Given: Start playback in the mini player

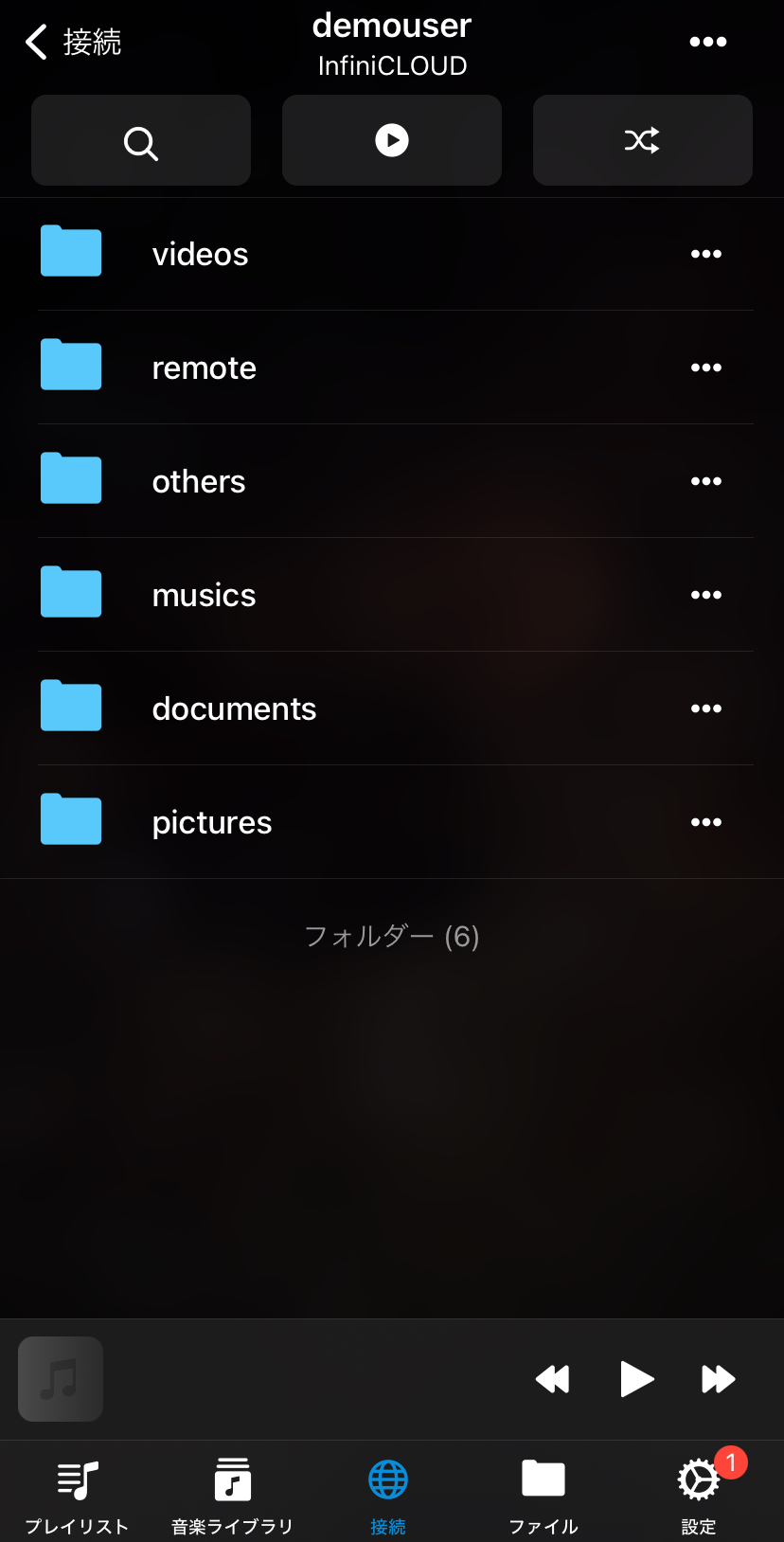Looking at the screenshot, I should click(x=636, y=1379).
